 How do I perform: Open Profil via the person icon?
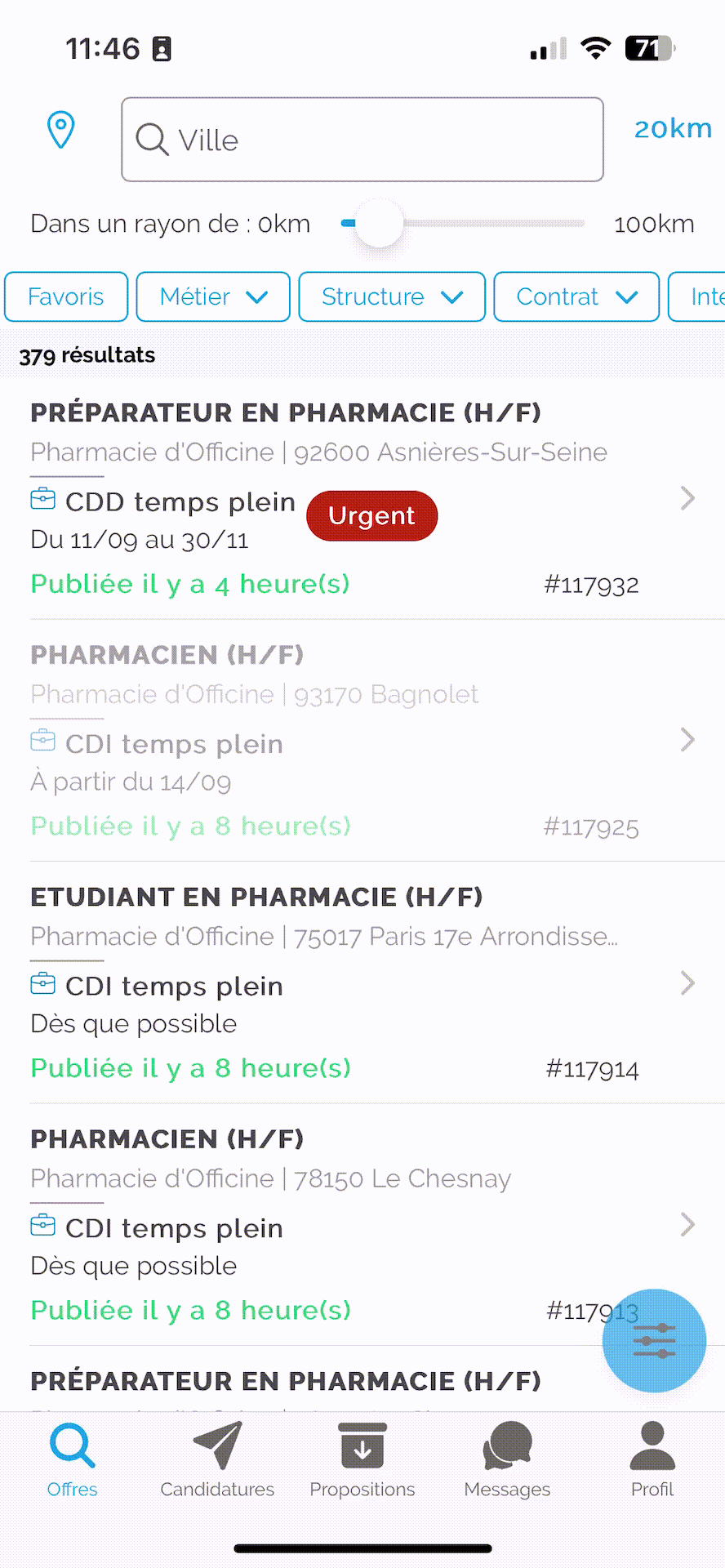pyautogui.click(x=651, y=1445)
